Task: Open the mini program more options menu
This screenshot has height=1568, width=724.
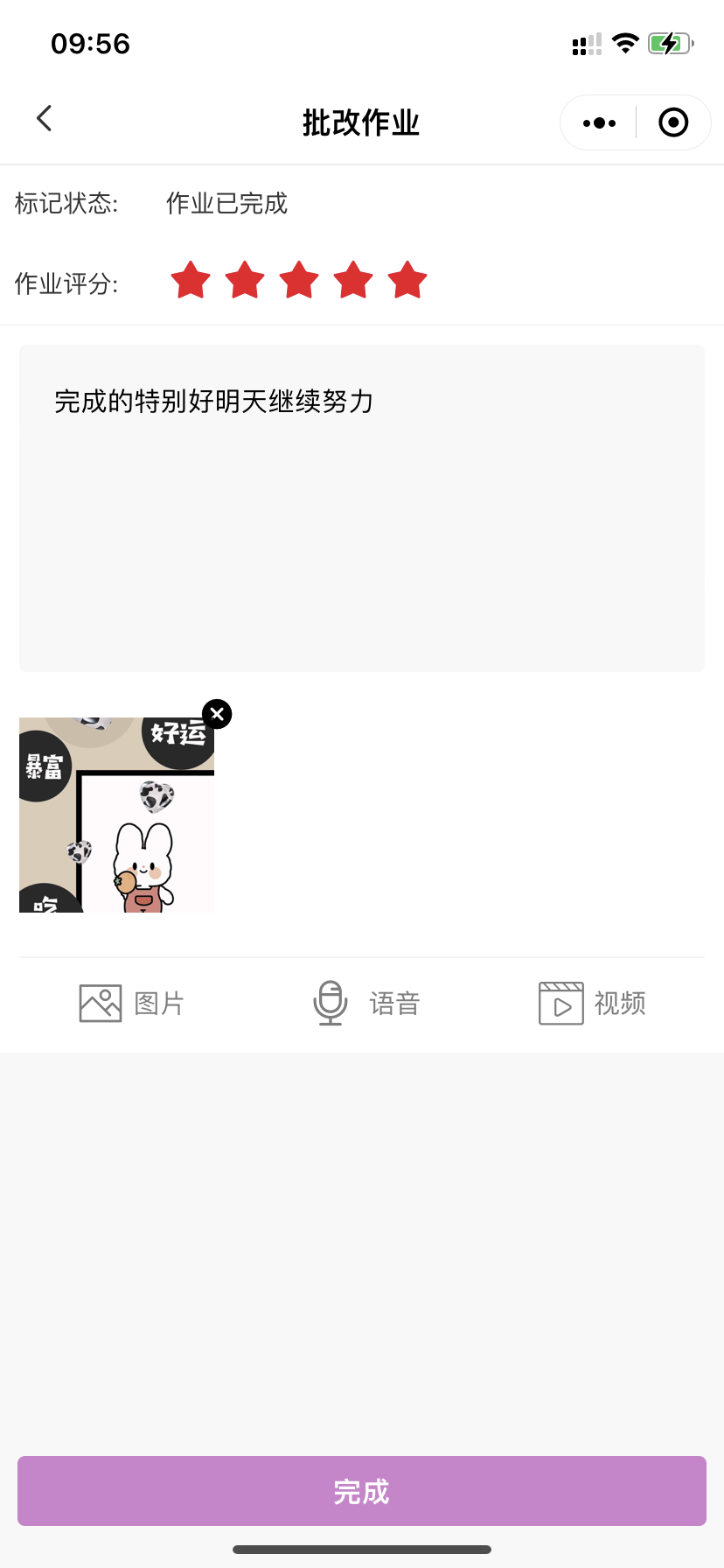Action: tap(599, 123)
